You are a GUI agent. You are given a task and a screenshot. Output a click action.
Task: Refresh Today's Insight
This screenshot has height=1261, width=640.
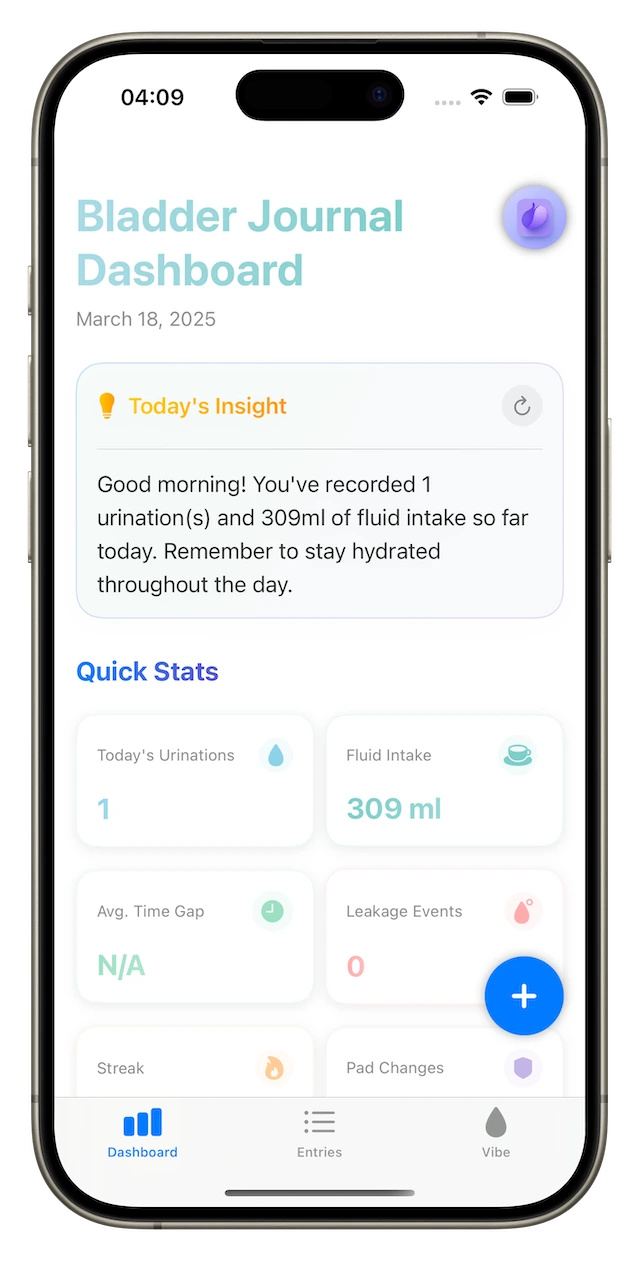tap(522, 406)
